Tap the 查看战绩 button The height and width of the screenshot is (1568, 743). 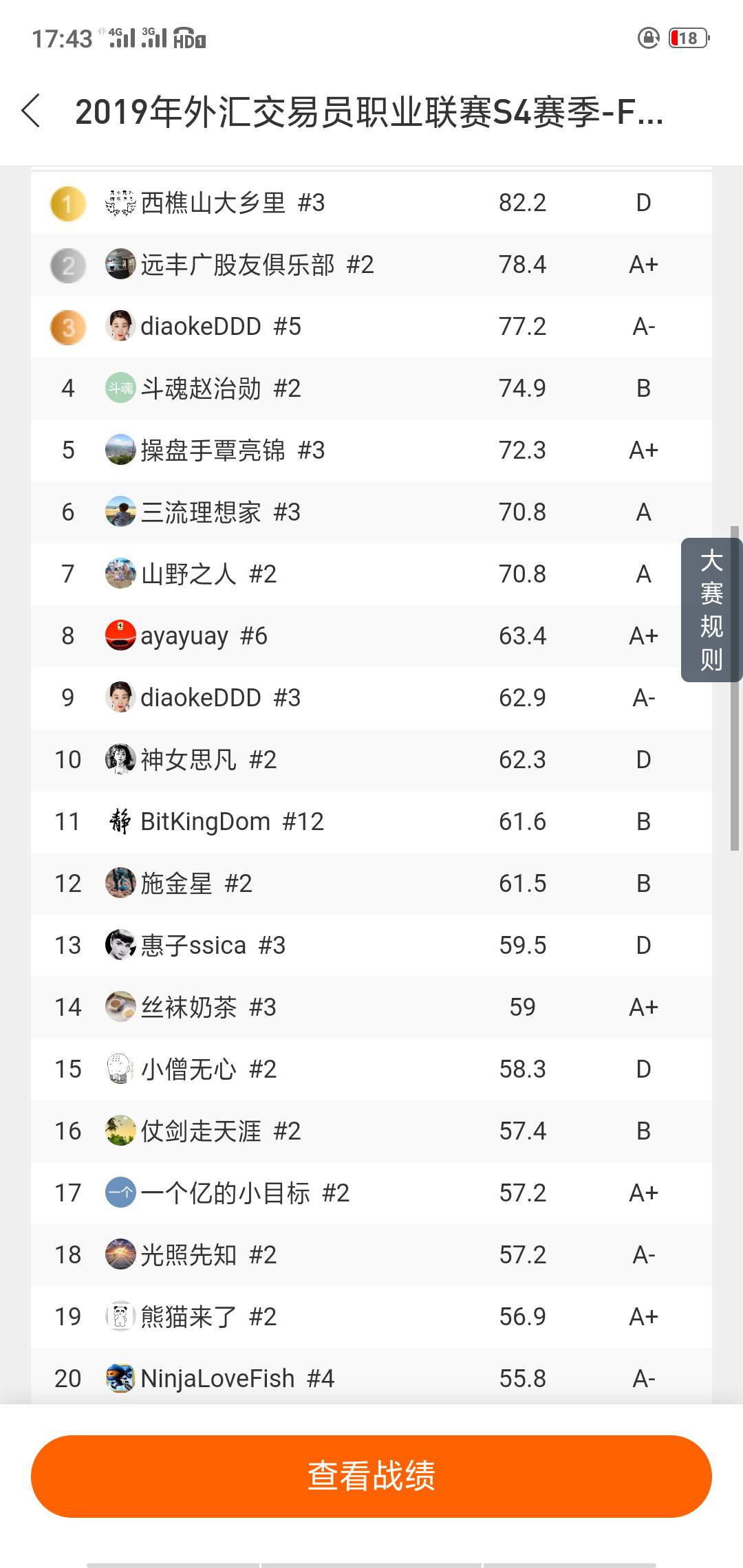pyautogui.click(x=371, y=1476)
